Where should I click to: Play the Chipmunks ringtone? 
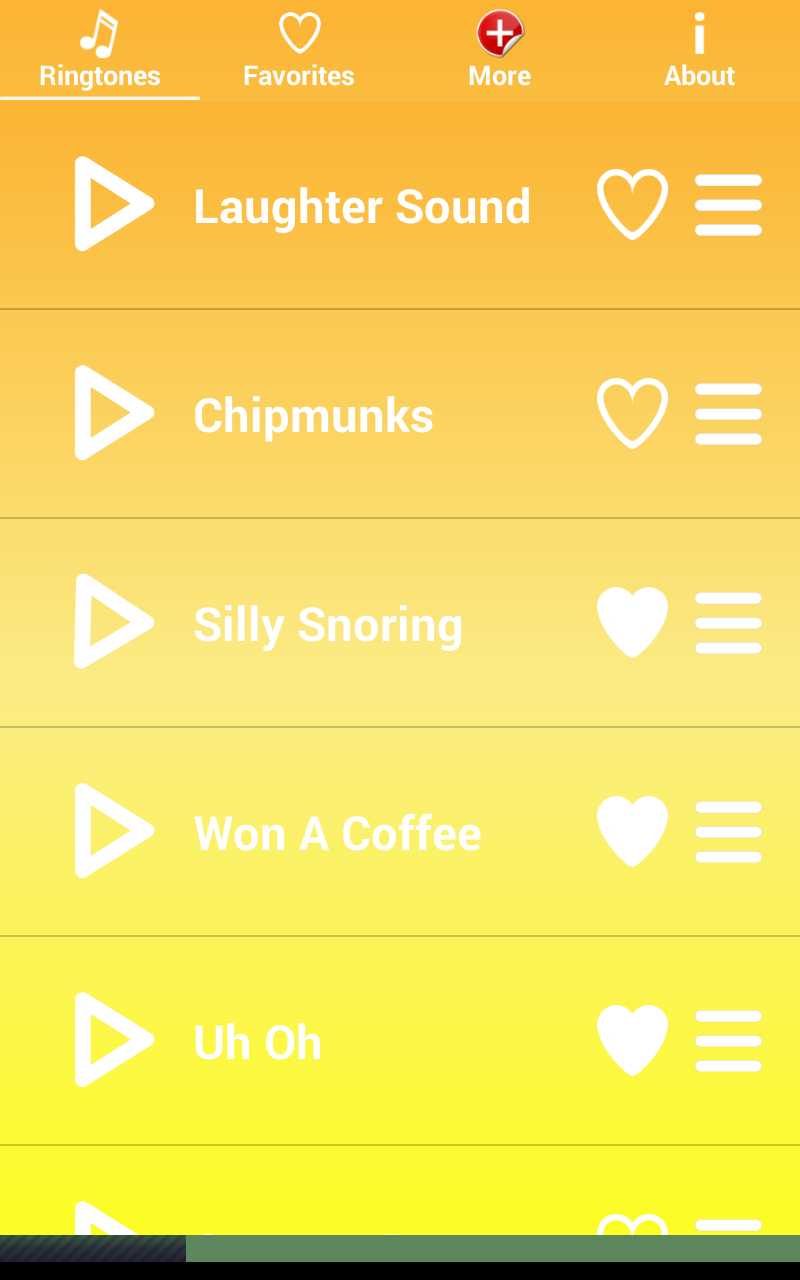pyautogui.click(x=114, y=413)
